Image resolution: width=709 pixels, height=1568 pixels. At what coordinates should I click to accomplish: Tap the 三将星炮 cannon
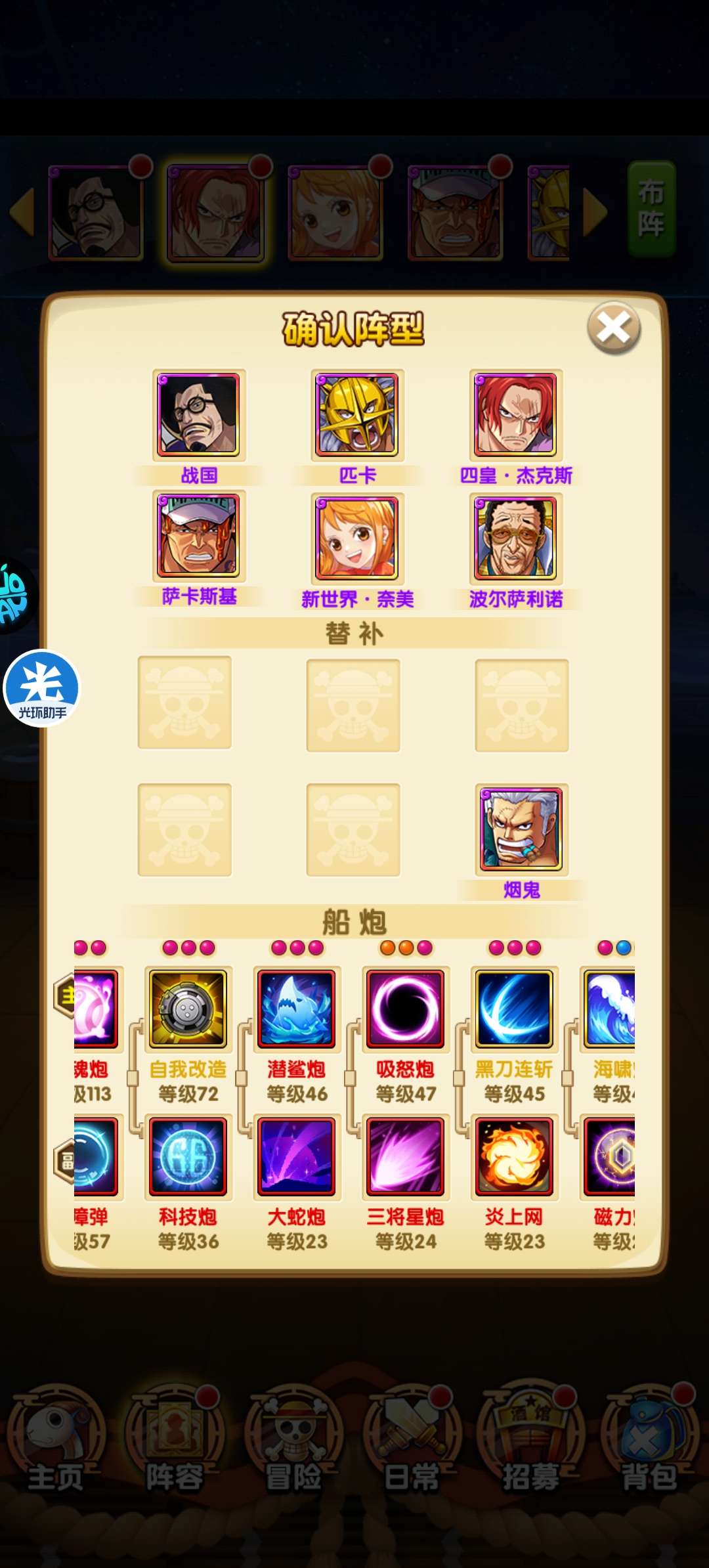tap(406, 1156)
